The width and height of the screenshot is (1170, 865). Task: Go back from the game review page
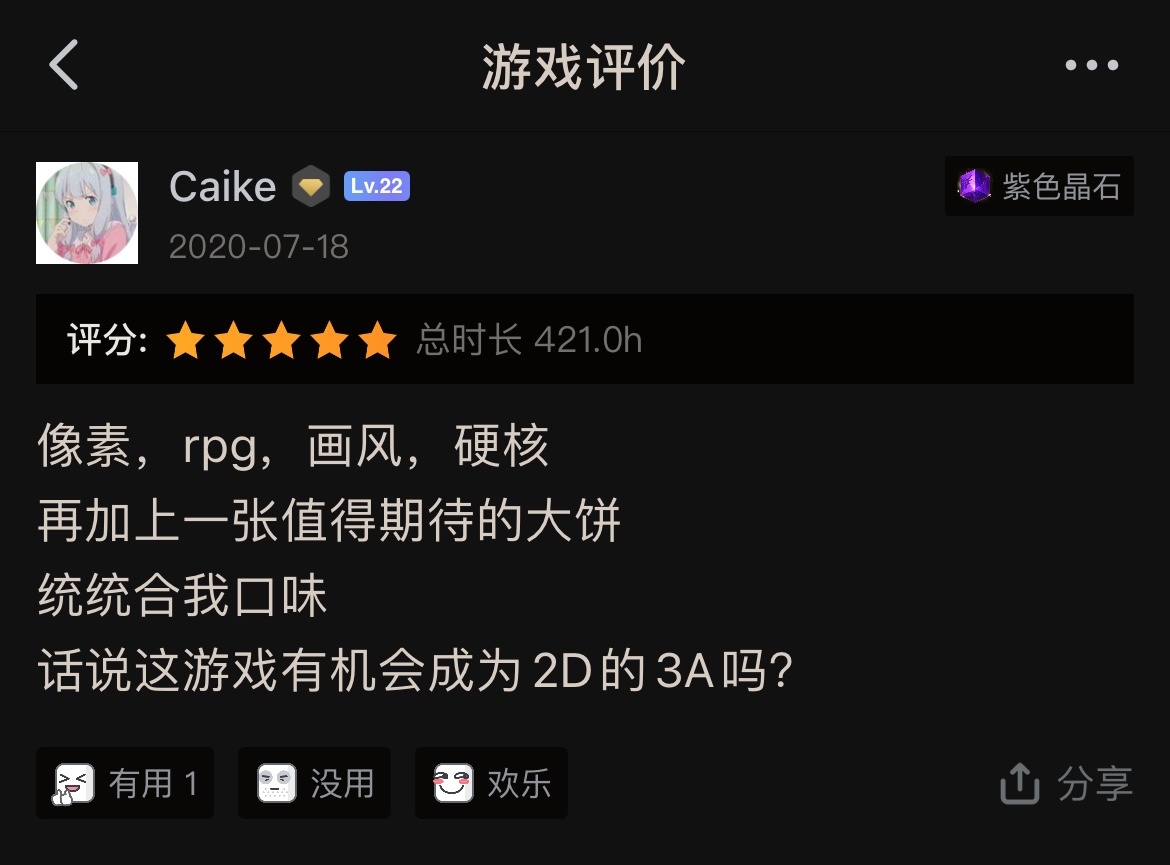point(64,66)
